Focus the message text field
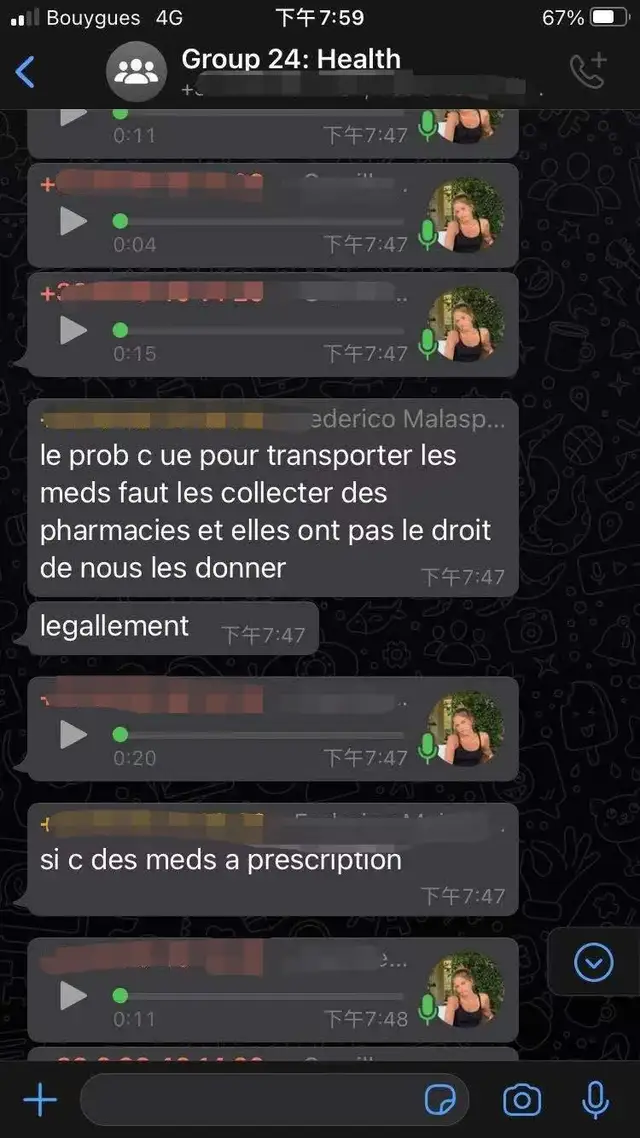This screenshot has width=640, height=1138. pyautogui.click(x=250, y=1101)
